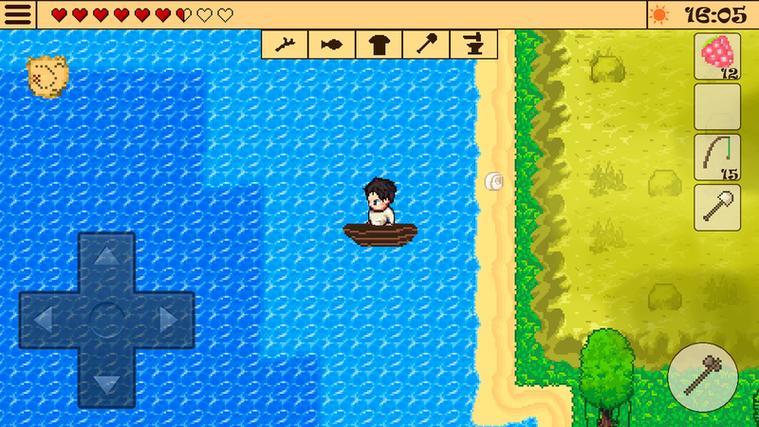This screenshot has width=759, height=427.
Task: Select the shovel item slot
Action: coord(717,208)
